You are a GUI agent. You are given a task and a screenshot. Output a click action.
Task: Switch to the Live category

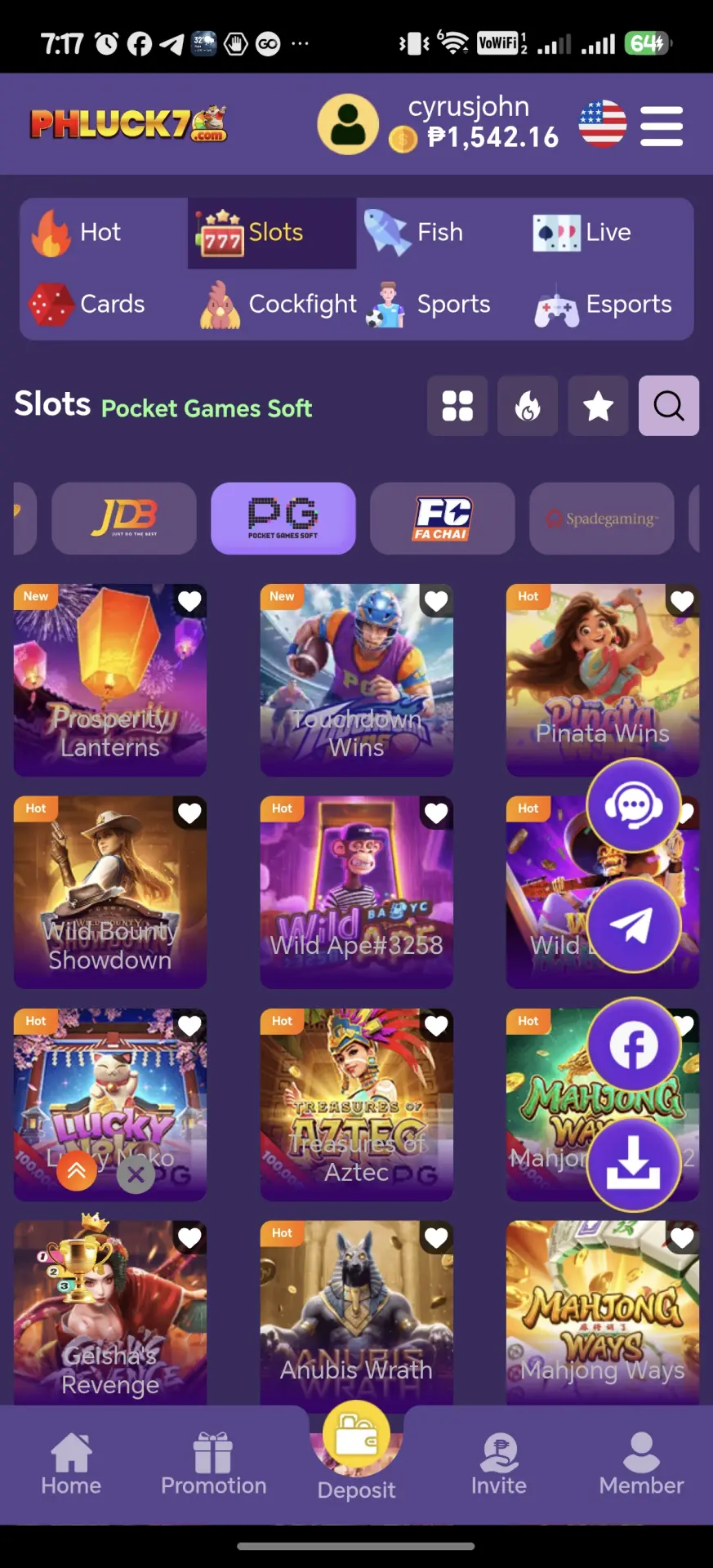tap(582, 233)
